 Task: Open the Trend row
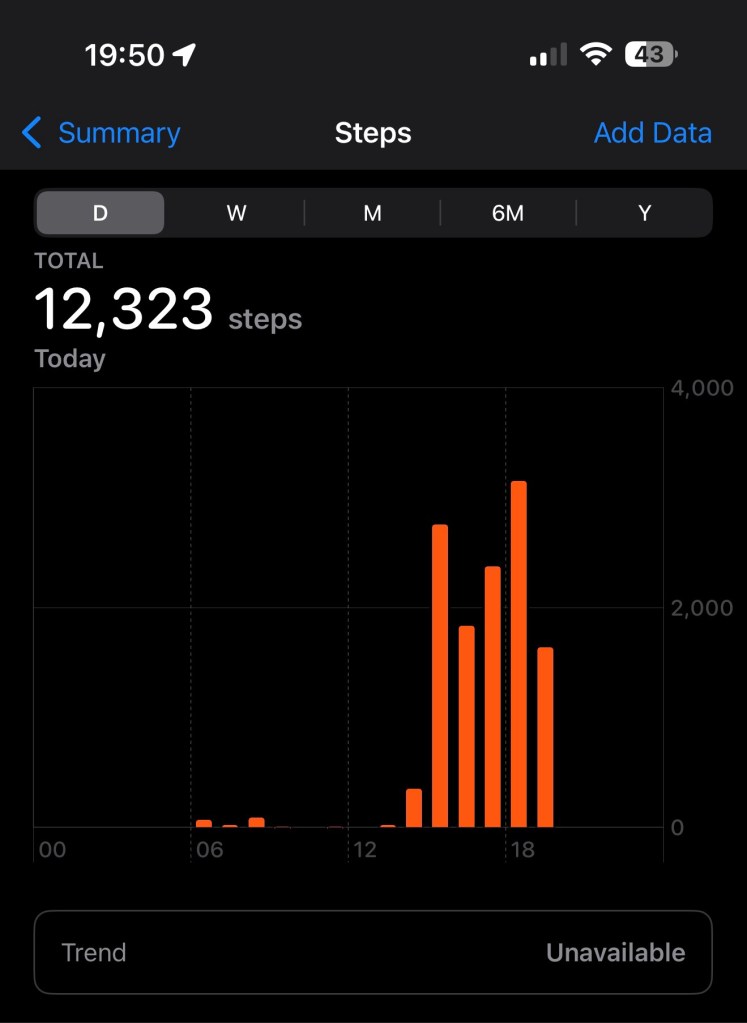pyautogui.click(x=373, y=952)
